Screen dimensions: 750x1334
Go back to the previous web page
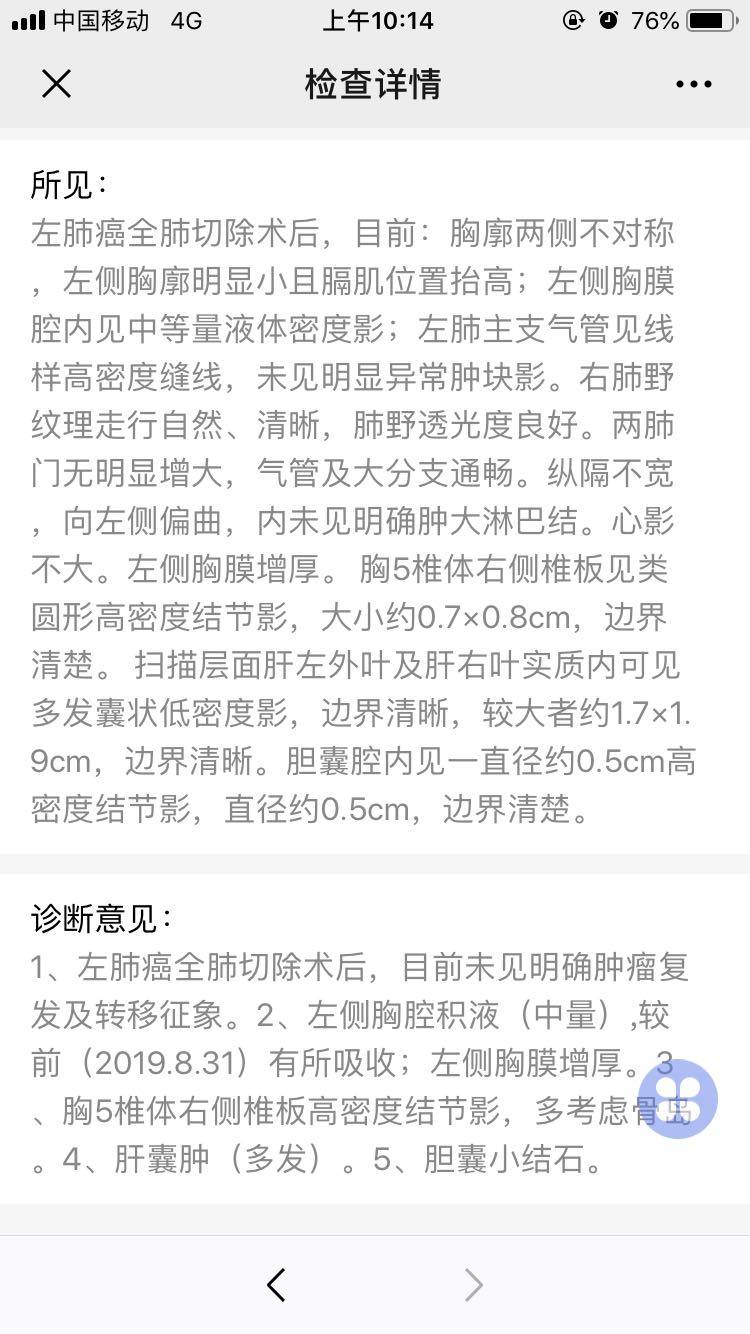277,1285
